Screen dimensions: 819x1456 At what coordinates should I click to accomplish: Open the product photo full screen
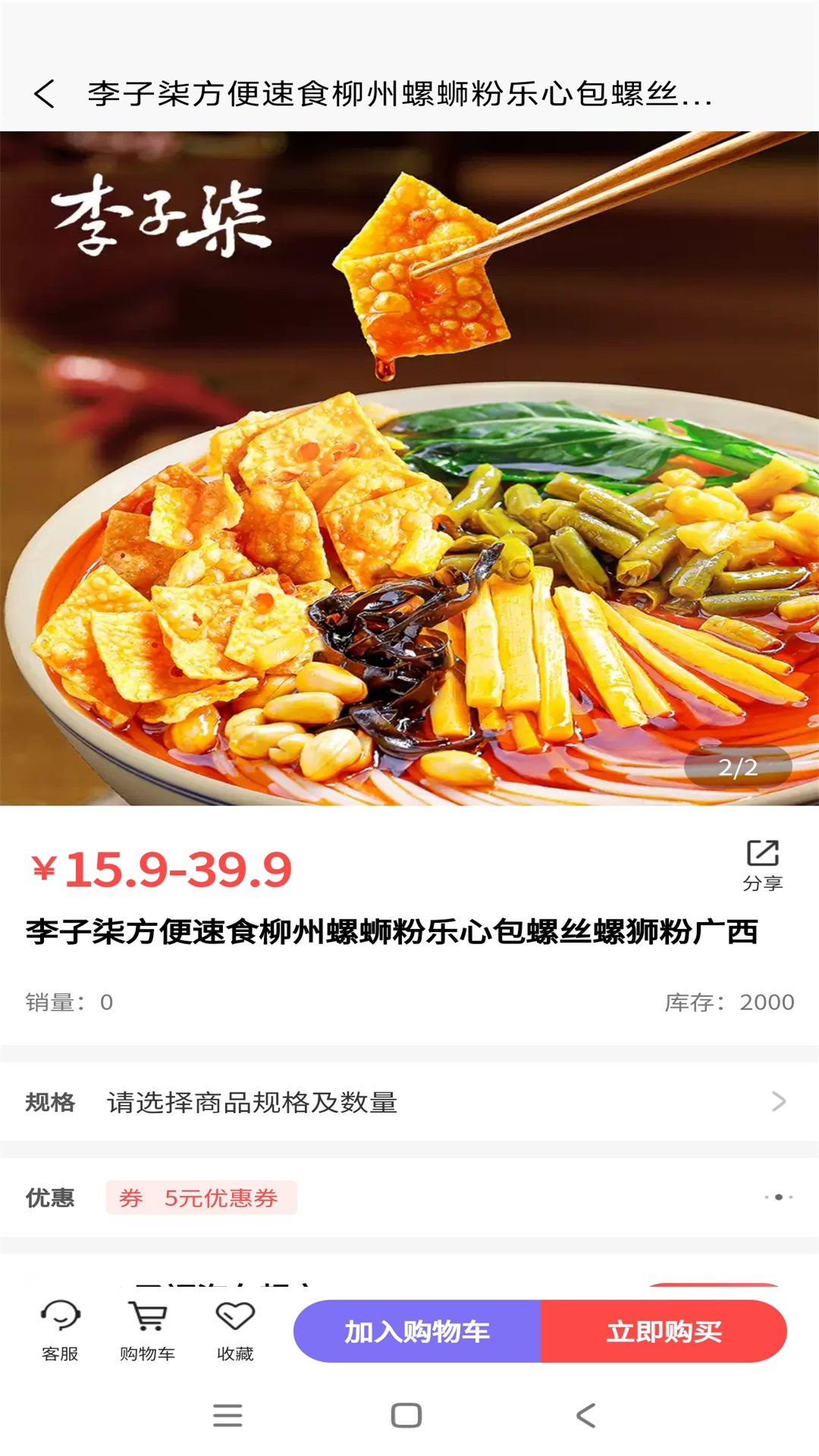click(x=409, y=468)
